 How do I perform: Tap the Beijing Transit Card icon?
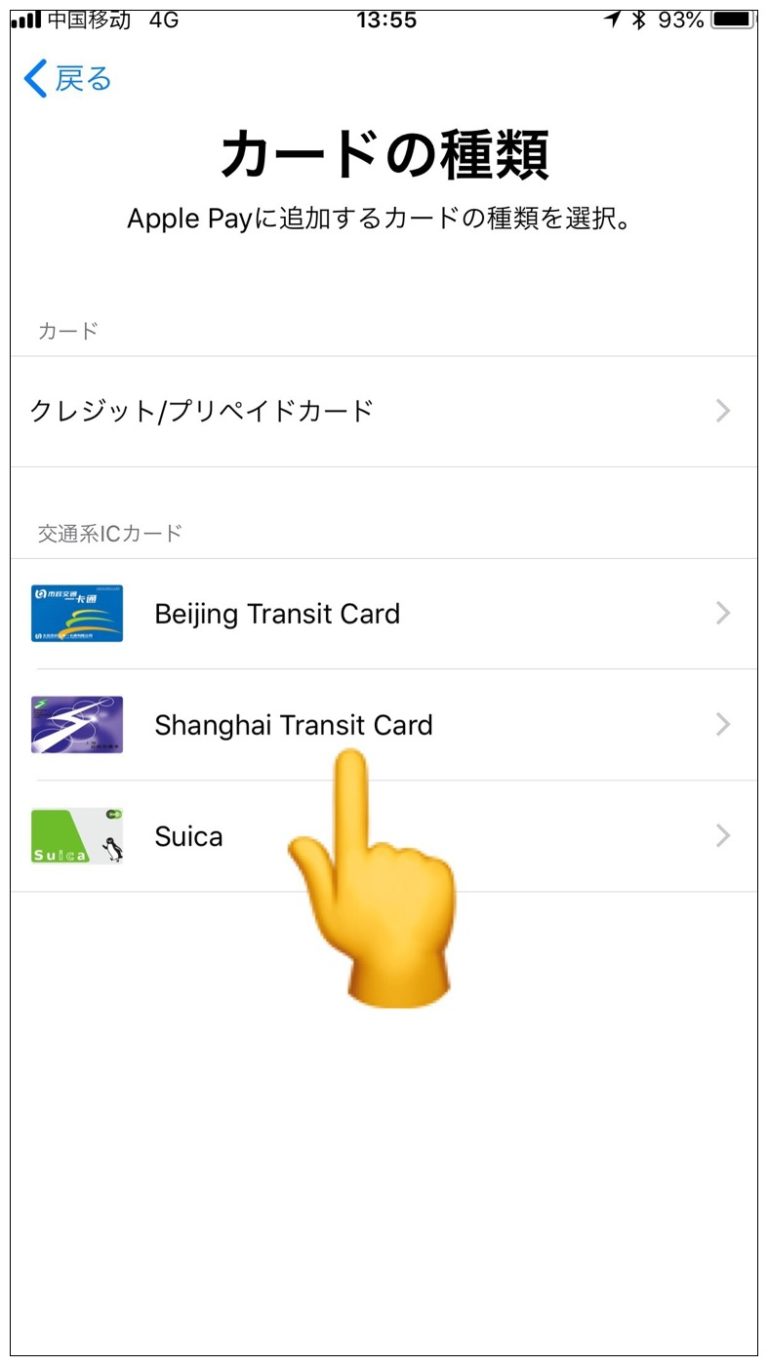77,612
